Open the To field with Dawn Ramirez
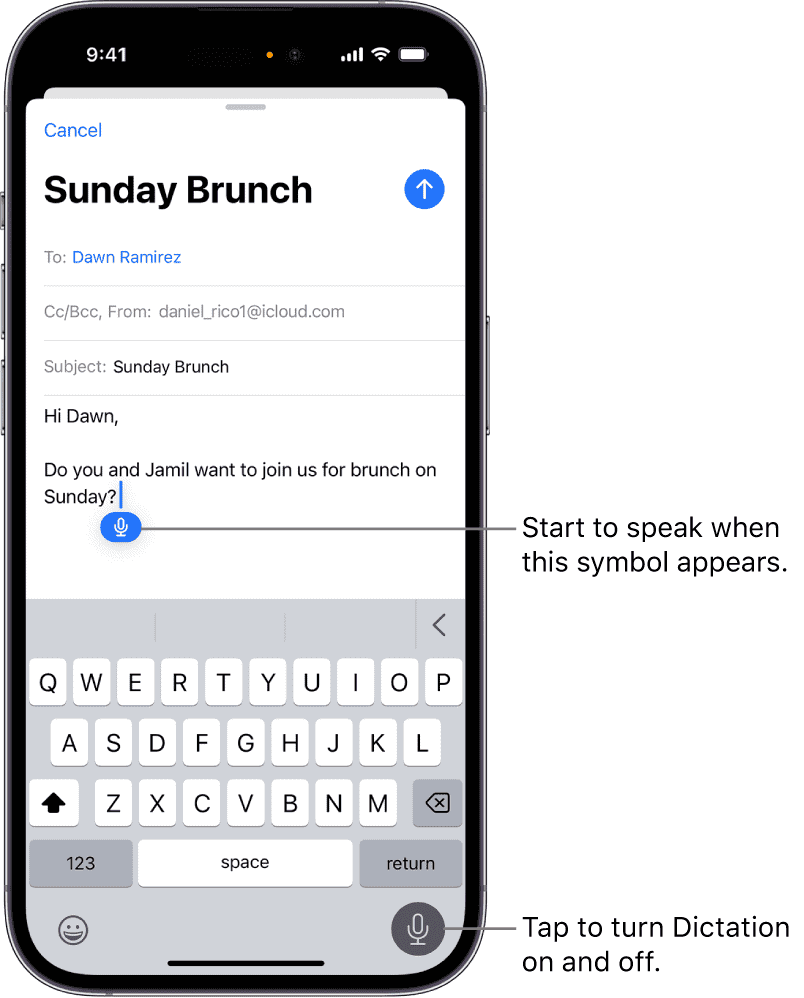804x998 pixels. pyautogui.click(x=126, y=257)
